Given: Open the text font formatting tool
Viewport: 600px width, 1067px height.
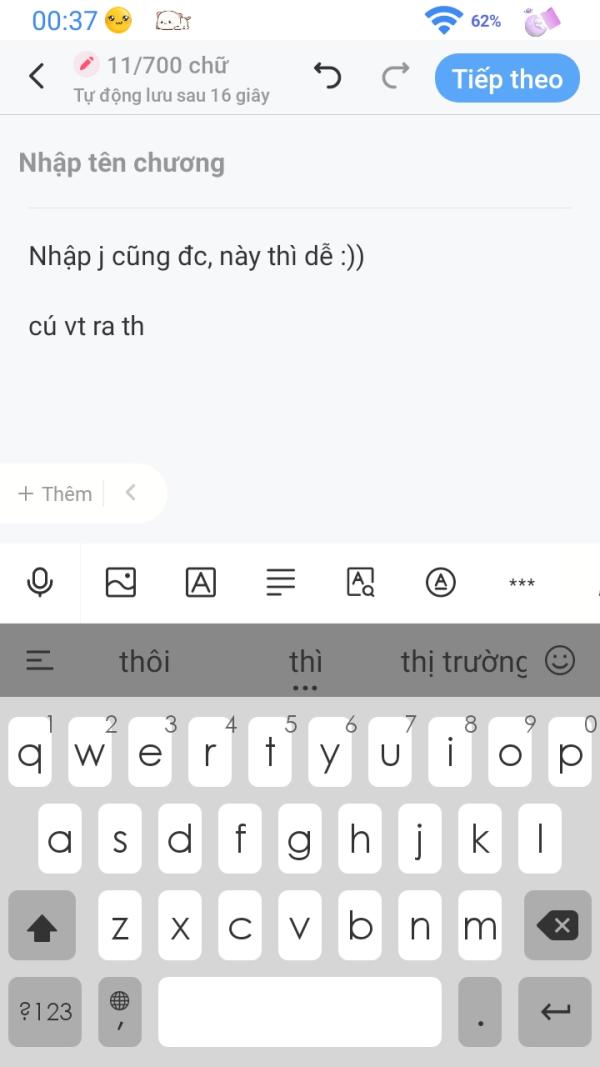Looking at the screenshot, I should 201,582.
